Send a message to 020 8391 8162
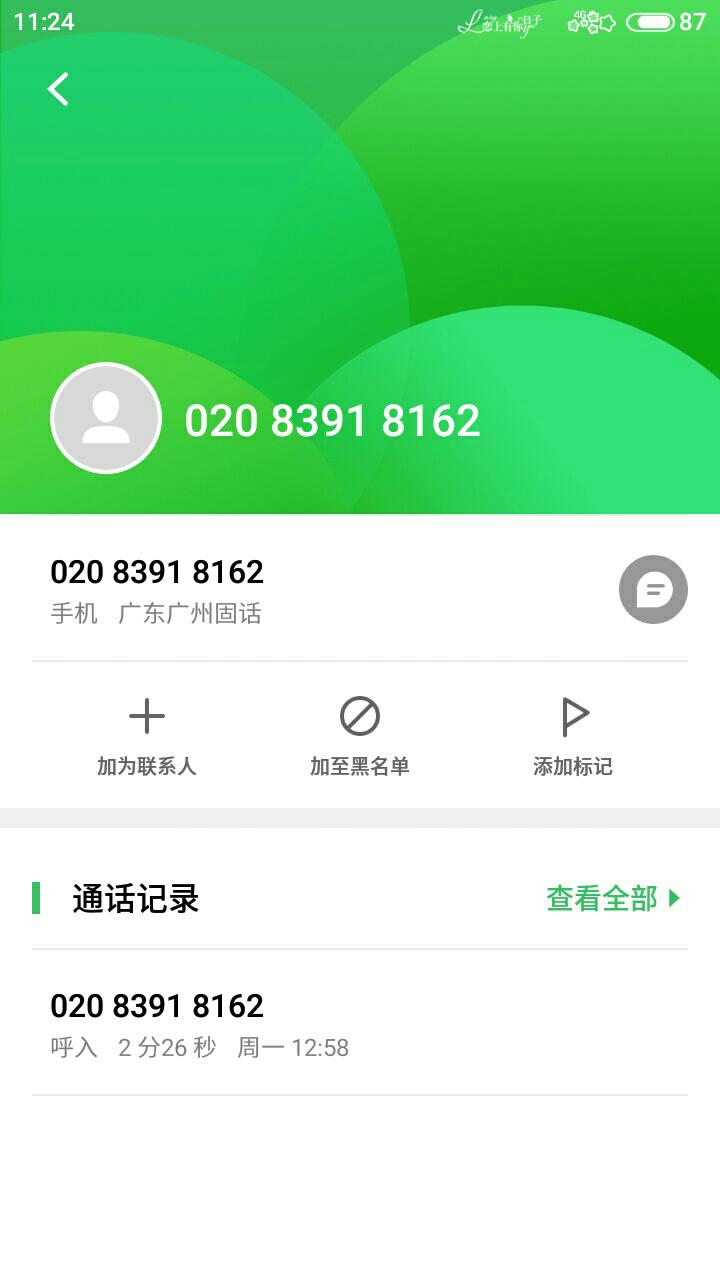 [x=653, y=589]
